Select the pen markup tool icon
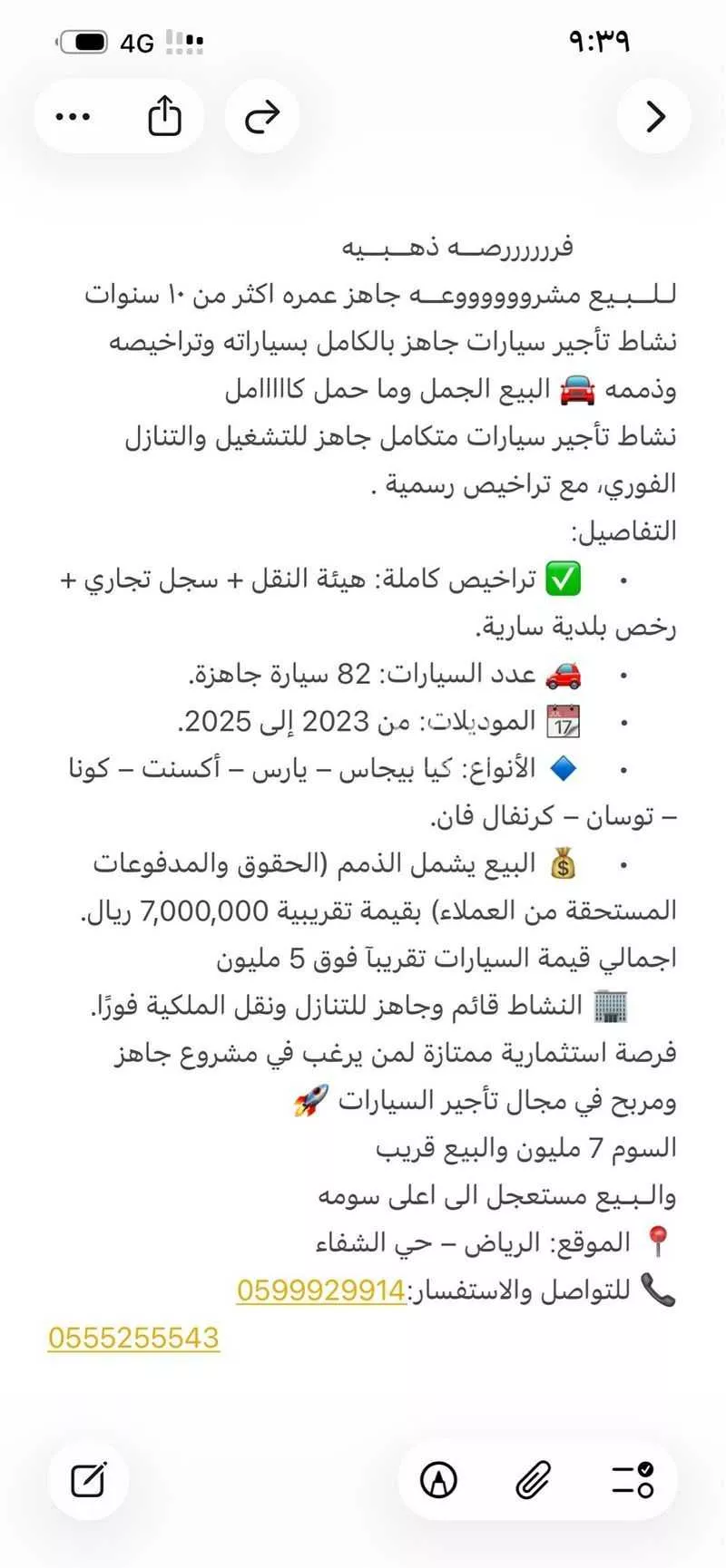Viewport: 726px width, 1568px height. [x=439, y=1483]
